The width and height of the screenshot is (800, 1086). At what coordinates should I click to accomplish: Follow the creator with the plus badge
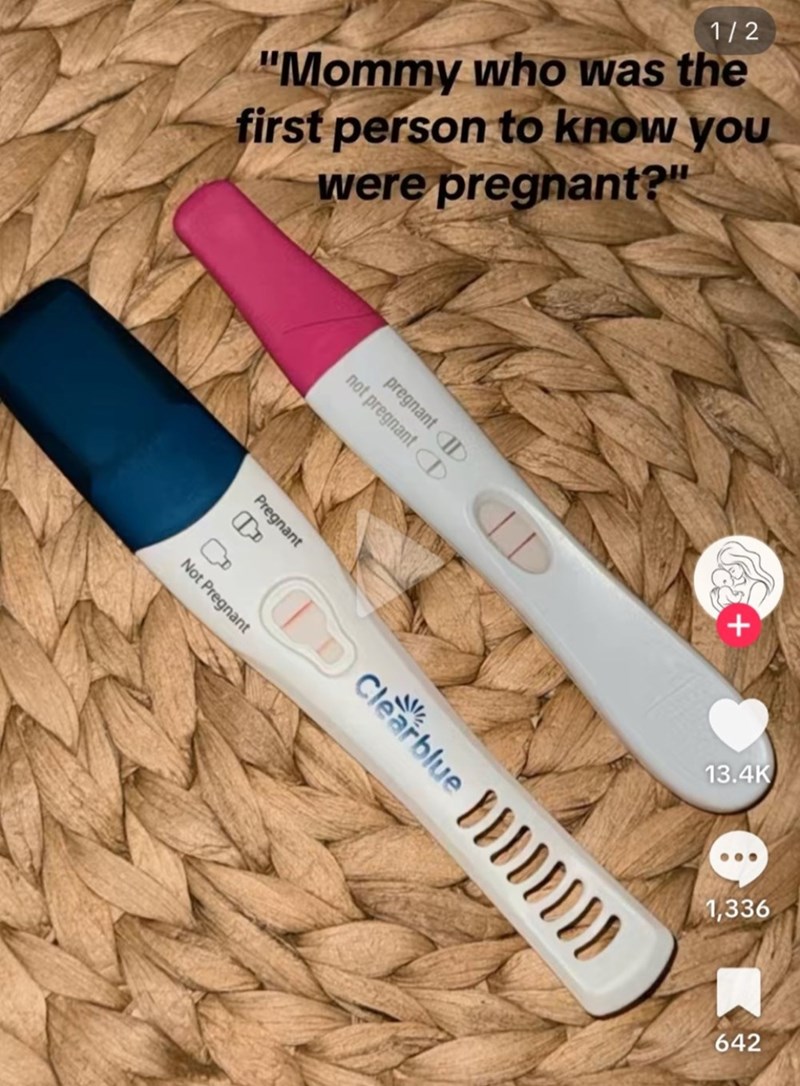[x=738, y=628]
